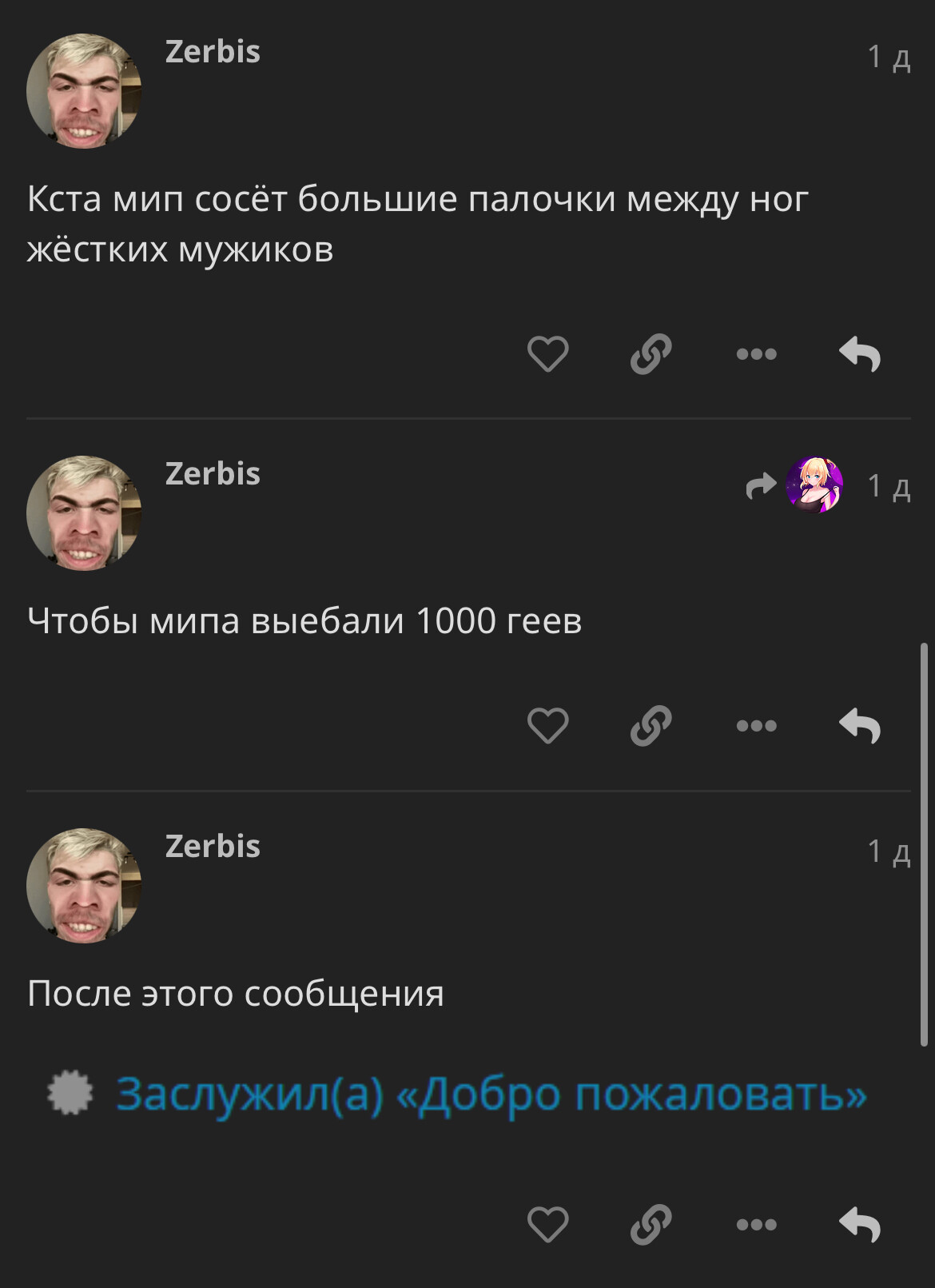
Task: Like the «1000 геев» post
Action: pyautogui.click(x=547, y=725)
